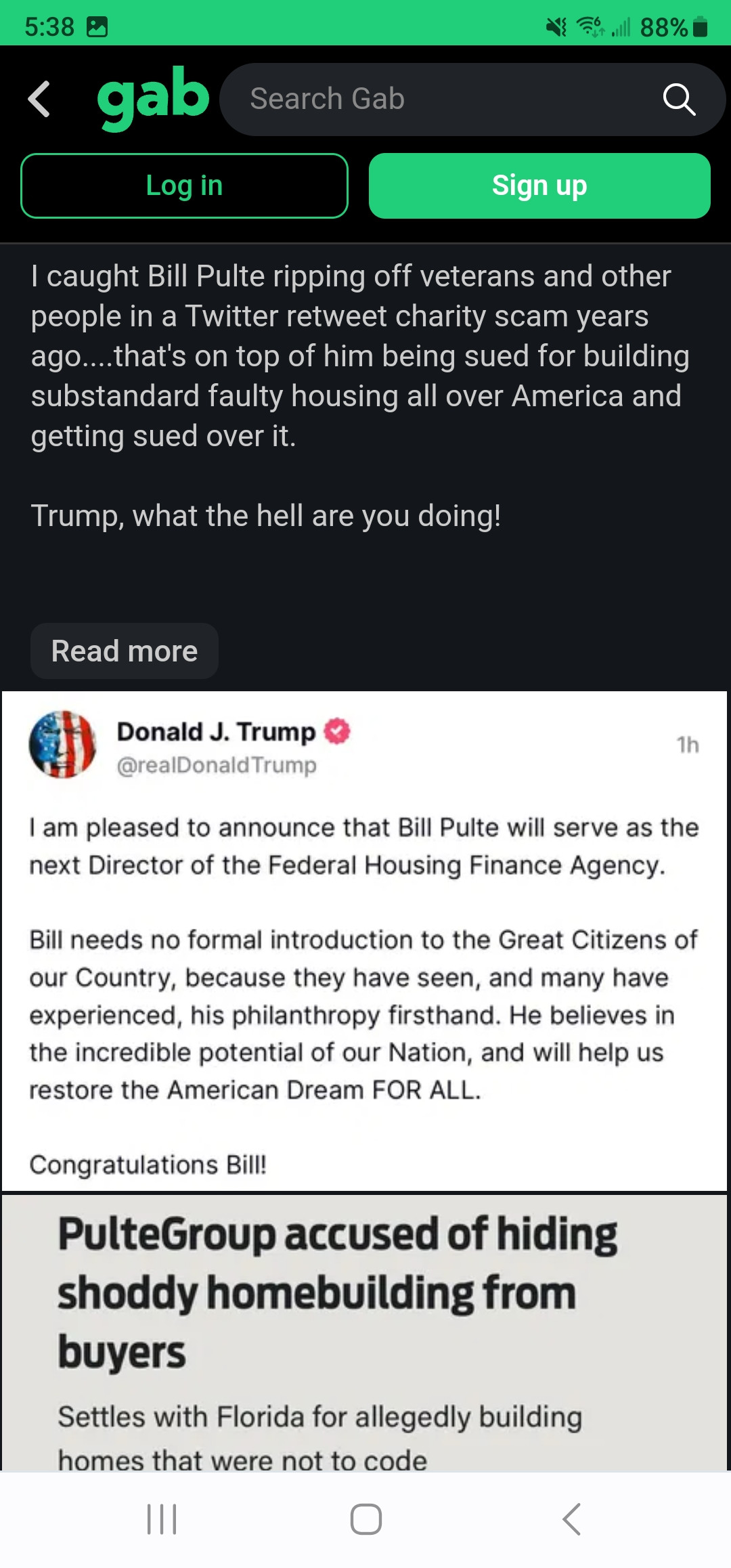The image size is (731, 1568).
Task: Go back using the header arrow
Action: [x=39, y=99]
